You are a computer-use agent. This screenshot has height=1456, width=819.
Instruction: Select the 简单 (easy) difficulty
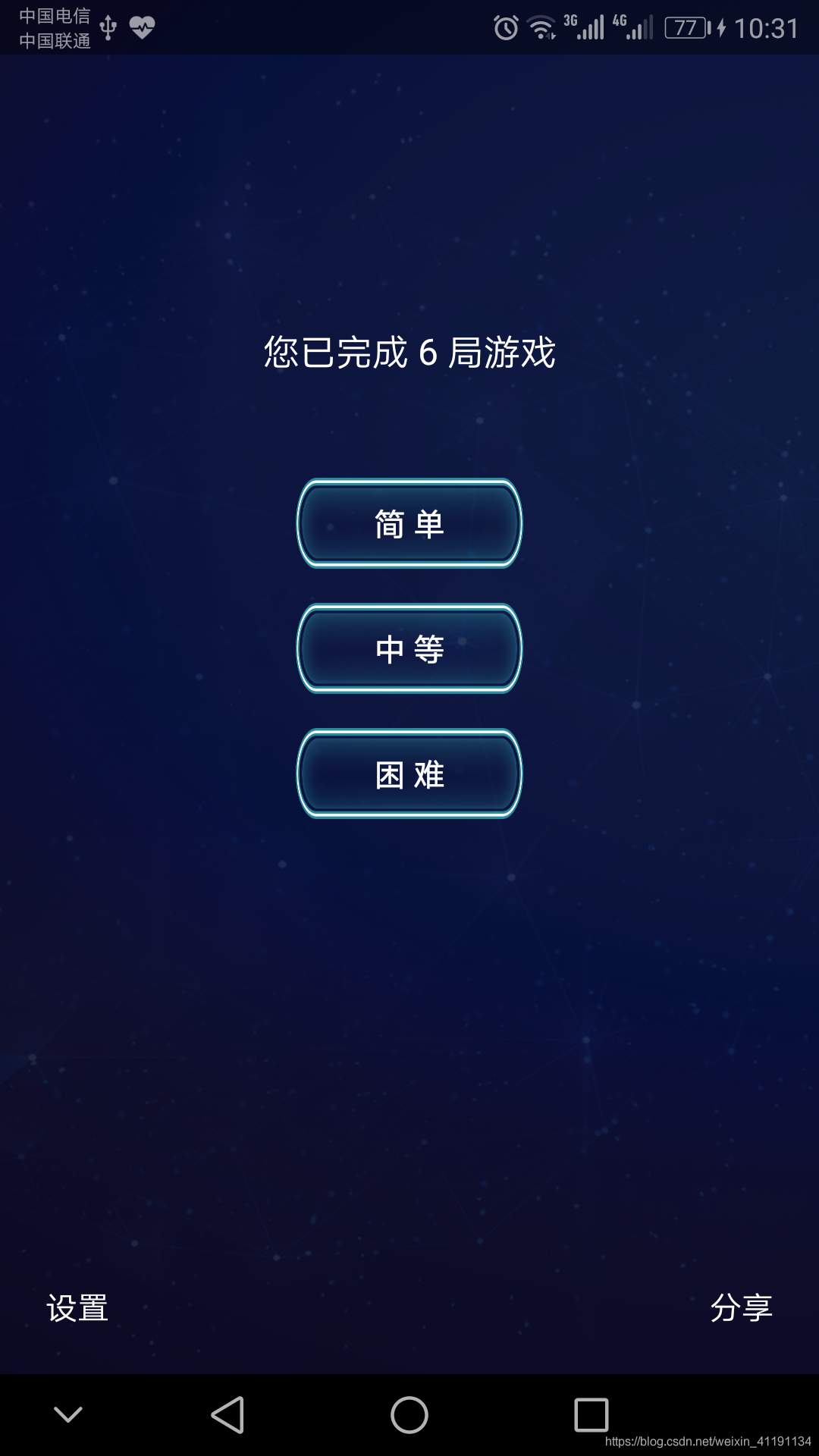click(409, 523)
